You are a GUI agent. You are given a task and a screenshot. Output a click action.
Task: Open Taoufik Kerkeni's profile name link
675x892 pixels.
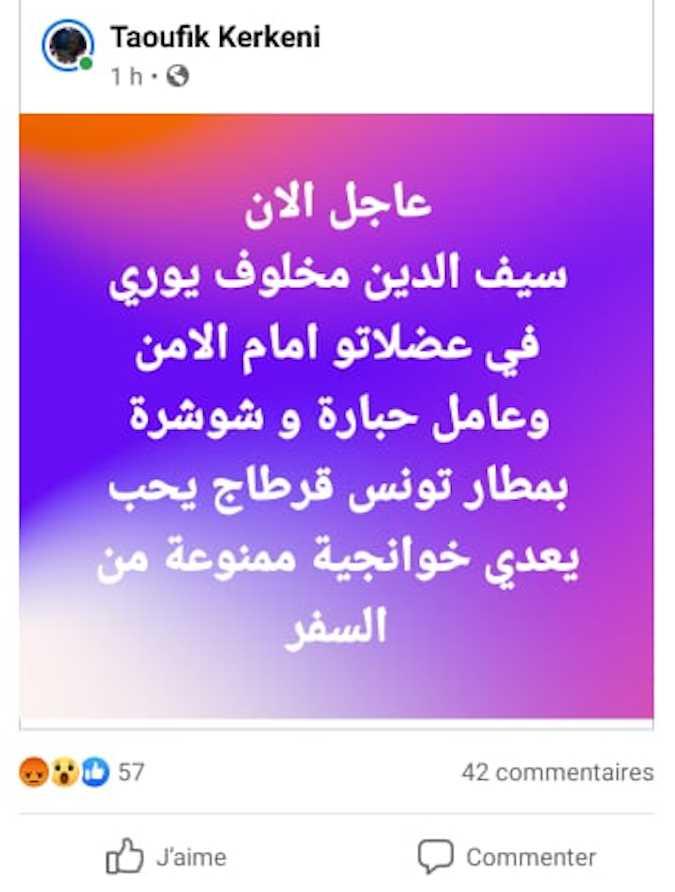point(215,37)
